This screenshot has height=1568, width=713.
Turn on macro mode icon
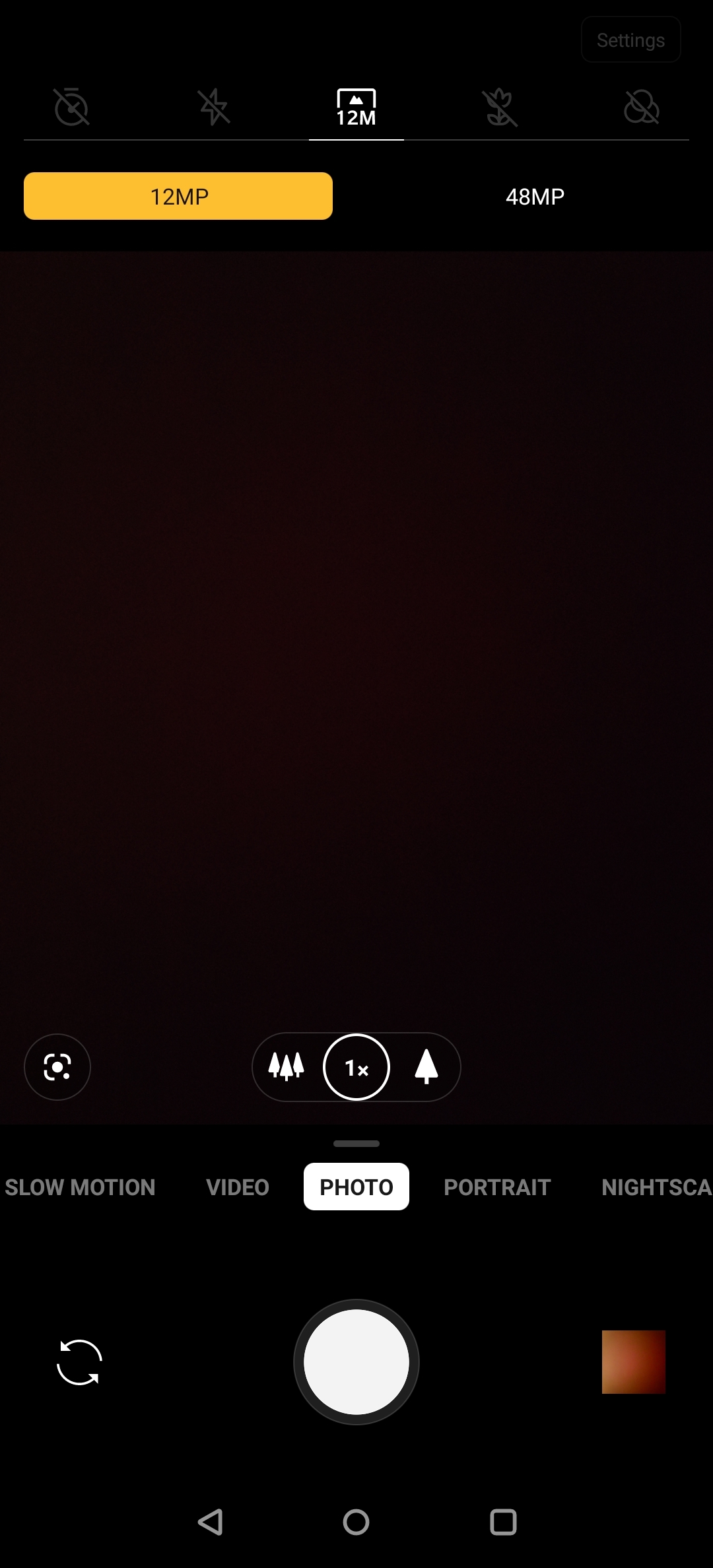point(499,108)
